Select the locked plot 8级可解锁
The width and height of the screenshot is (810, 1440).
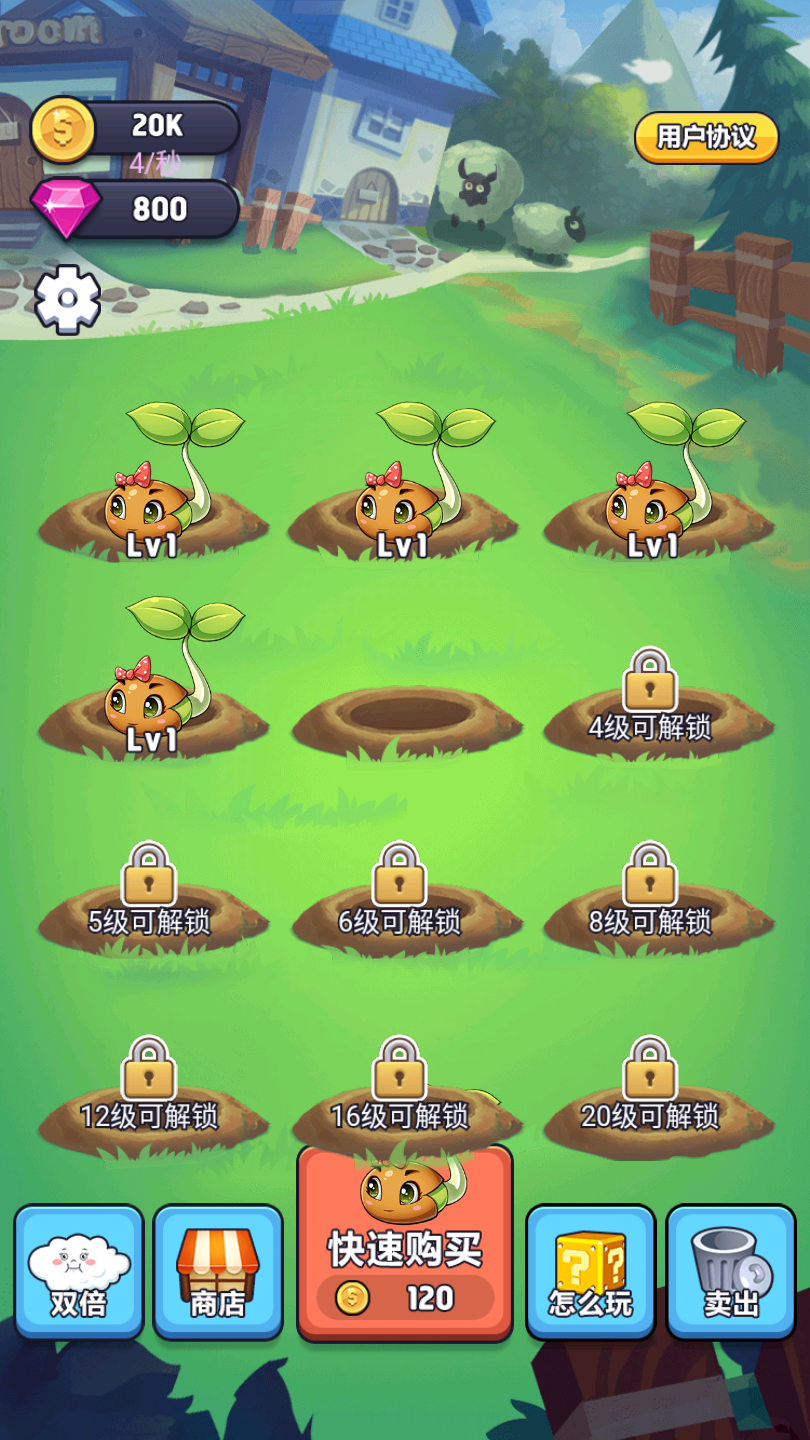(x=651, y=905)
